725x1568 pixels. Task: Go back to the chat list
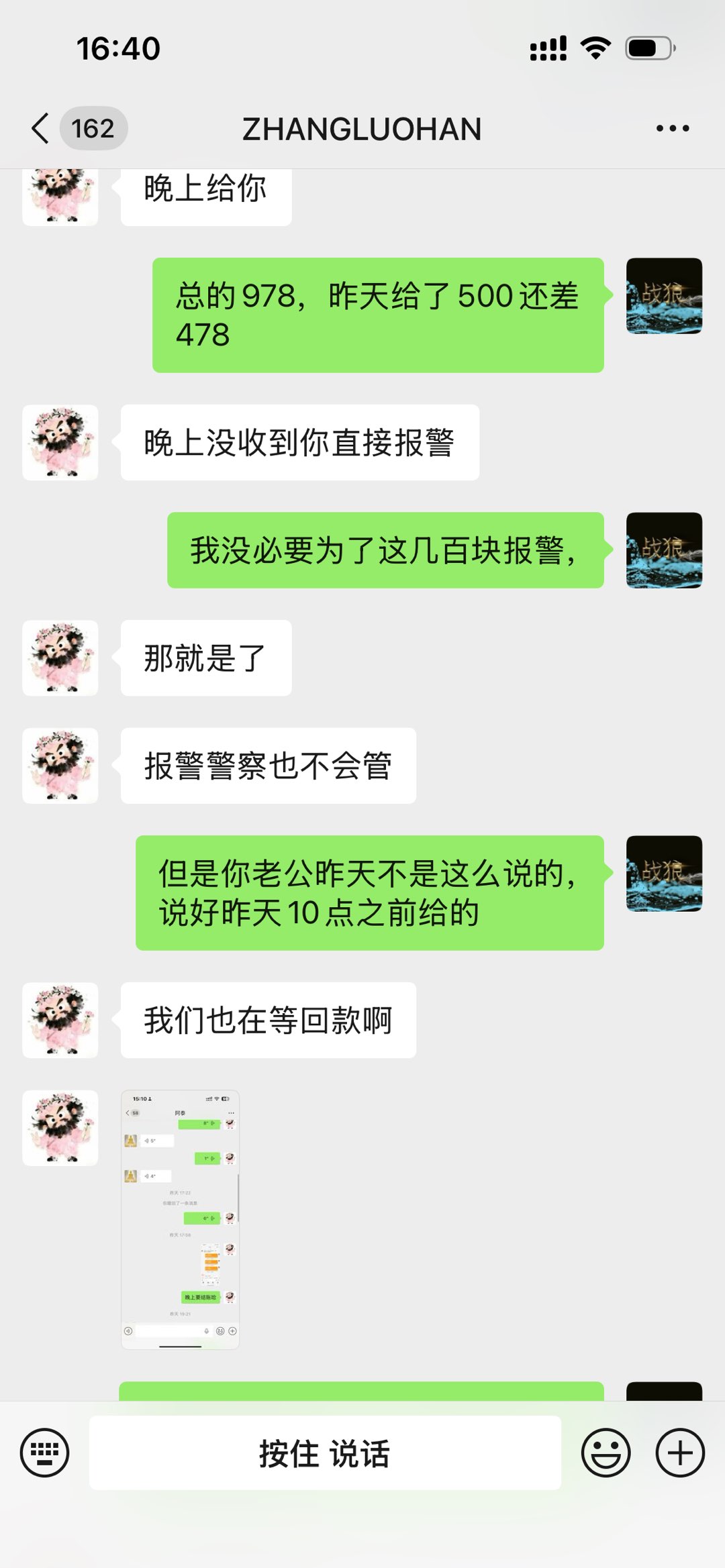click(x=42, y=128)
